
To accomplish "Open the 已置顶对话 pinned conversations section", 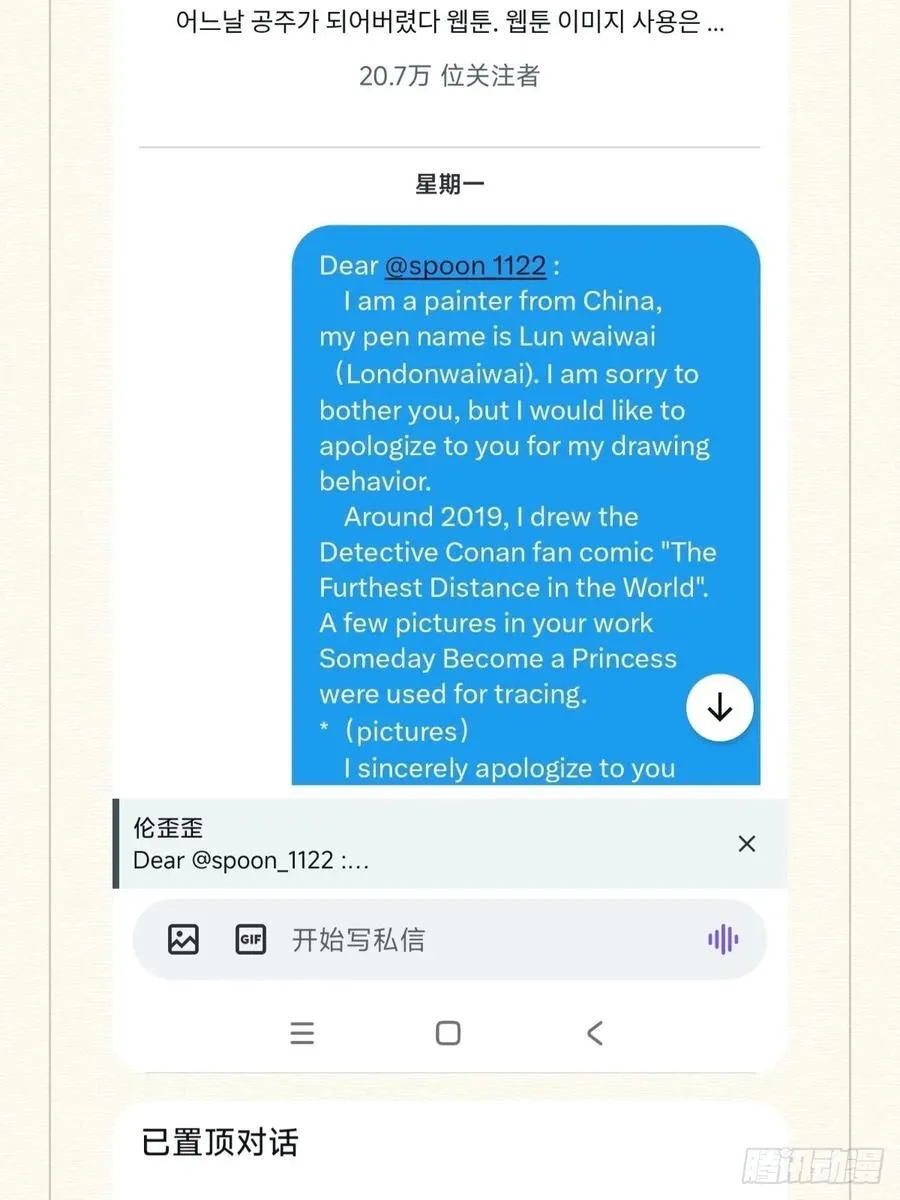I will [217, 1143].
